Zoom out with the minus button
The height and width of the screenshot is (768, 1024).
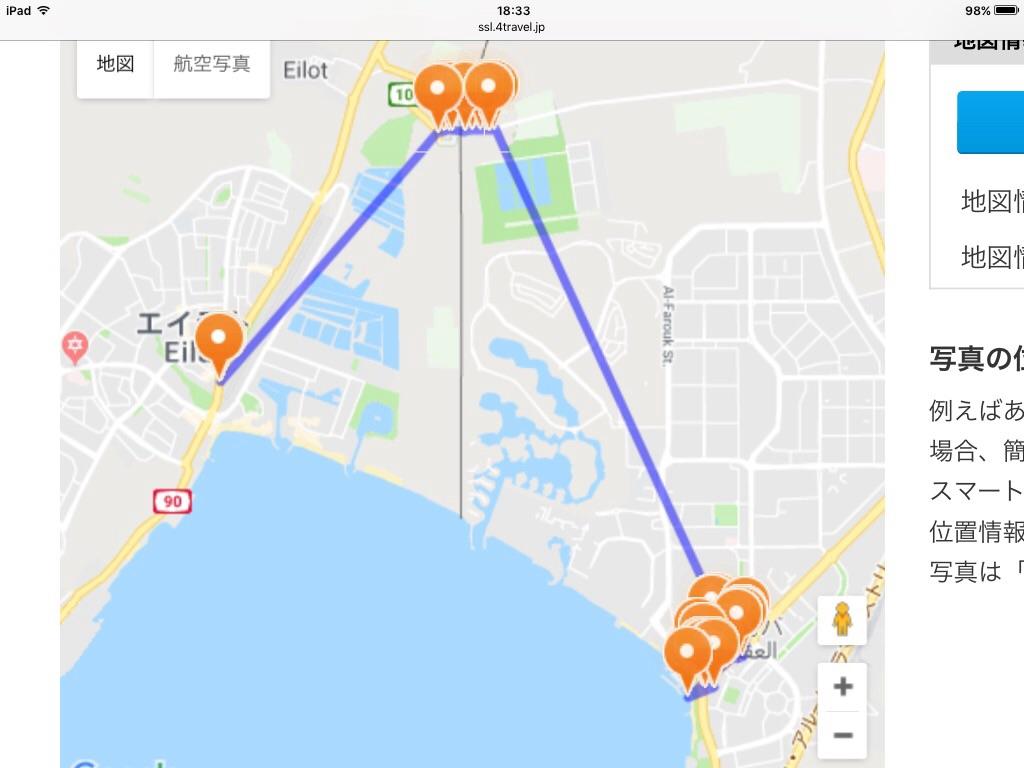[x=842, y=735]
